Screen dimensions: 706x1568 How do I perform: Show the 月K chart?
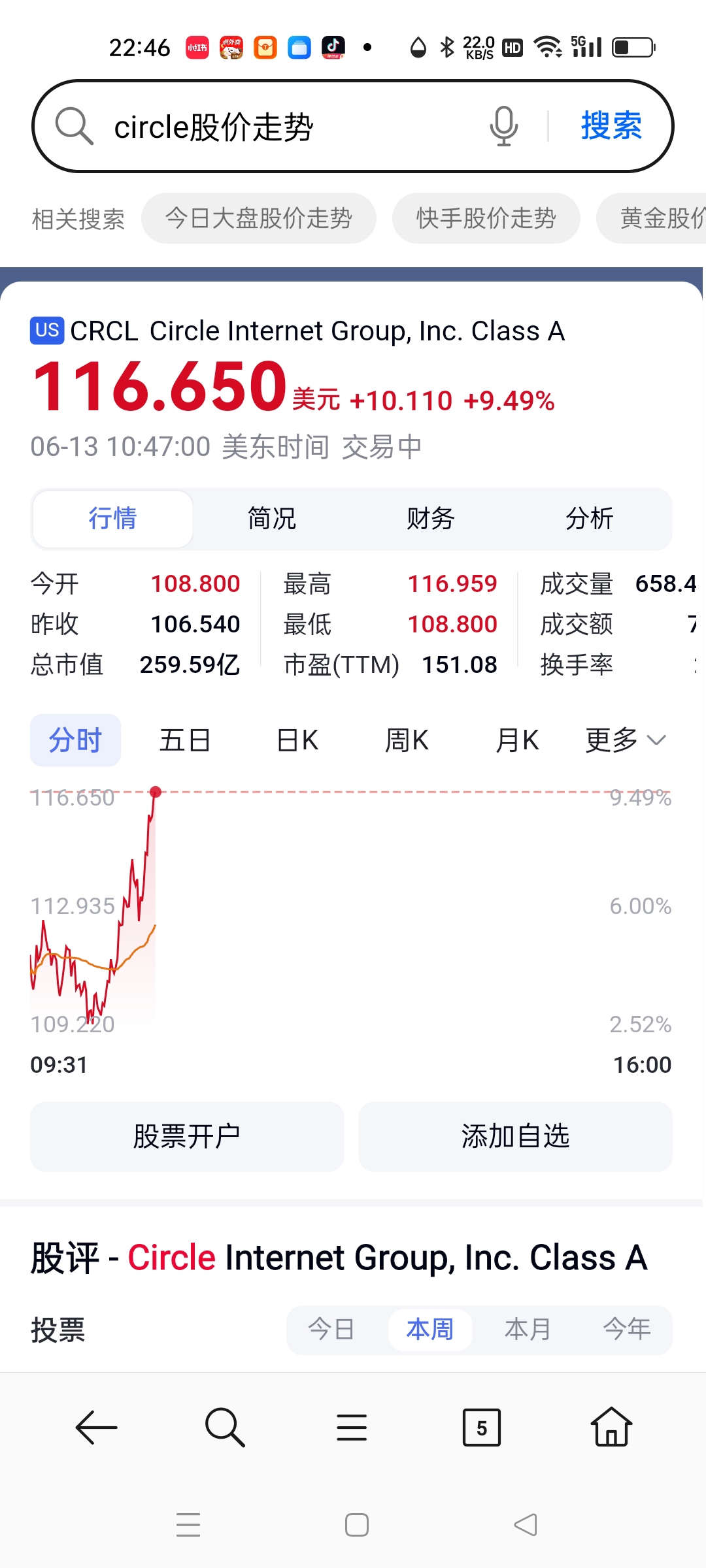517,740
